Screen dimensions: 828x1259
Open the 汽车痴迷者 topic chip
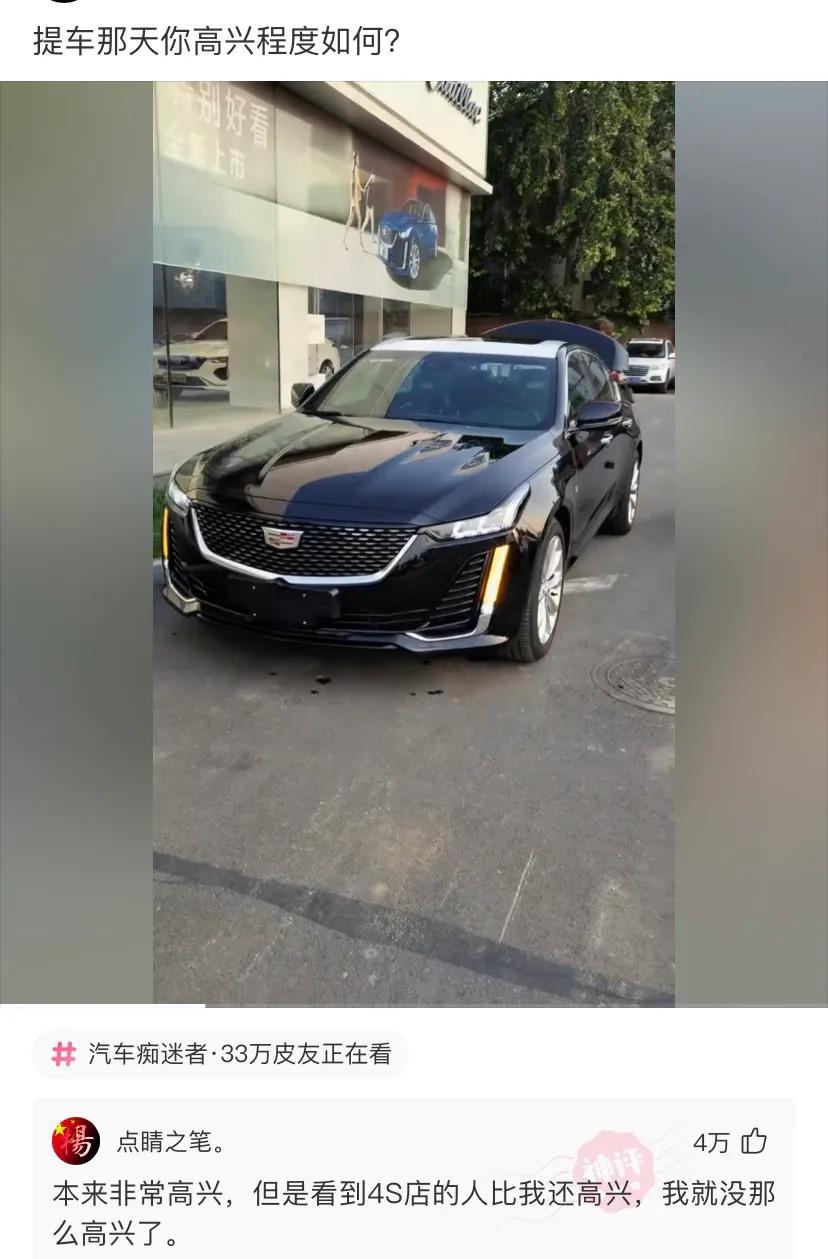221,1054
